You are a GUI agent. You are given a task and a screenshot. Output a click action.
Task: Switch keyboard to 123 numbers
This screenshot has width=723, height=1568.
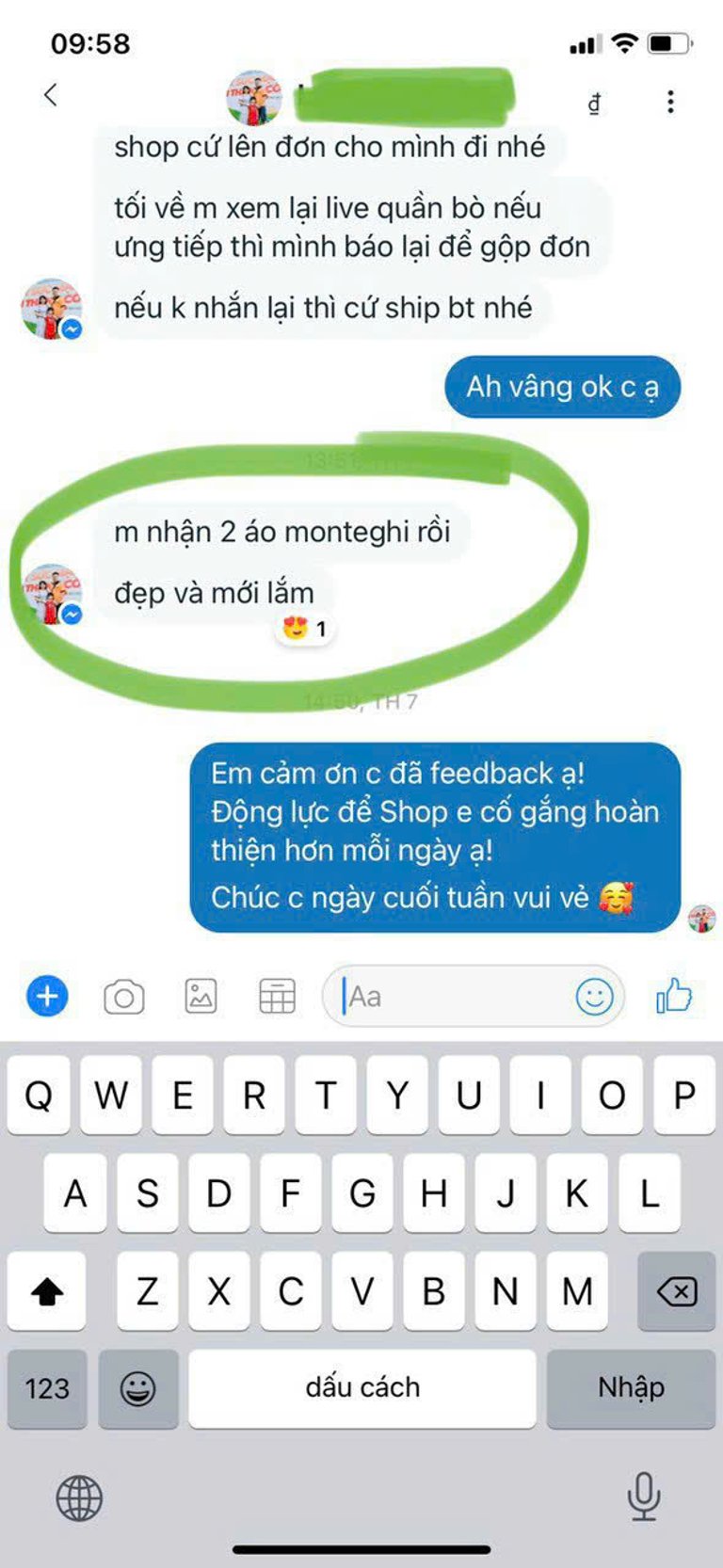[47, 1388]
